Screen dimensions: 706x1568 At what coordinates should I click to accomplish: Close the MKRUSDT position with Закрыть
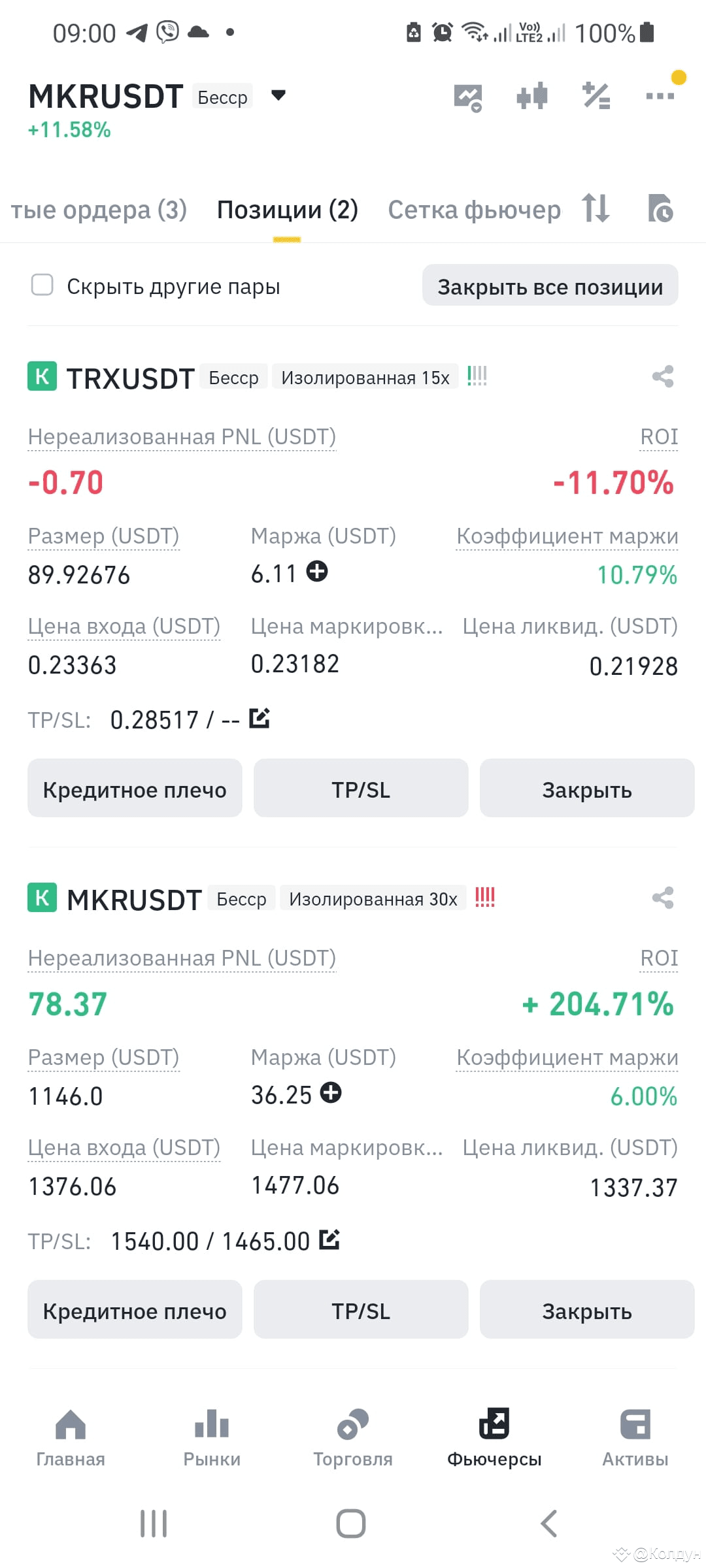587,1309
